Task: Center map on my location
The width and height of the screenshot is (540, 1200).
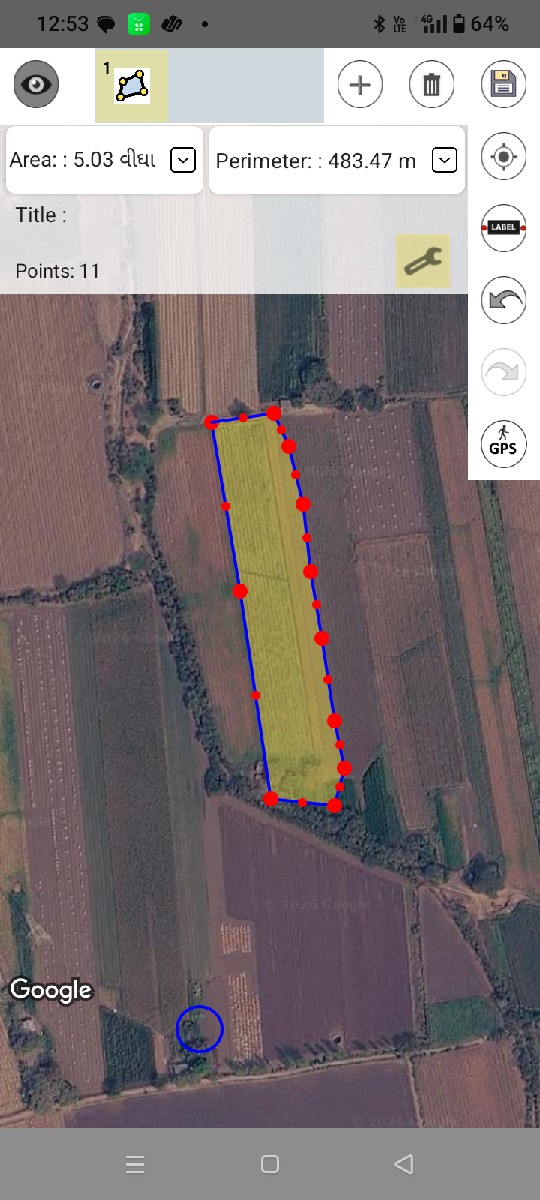Action: click(504, 157)
